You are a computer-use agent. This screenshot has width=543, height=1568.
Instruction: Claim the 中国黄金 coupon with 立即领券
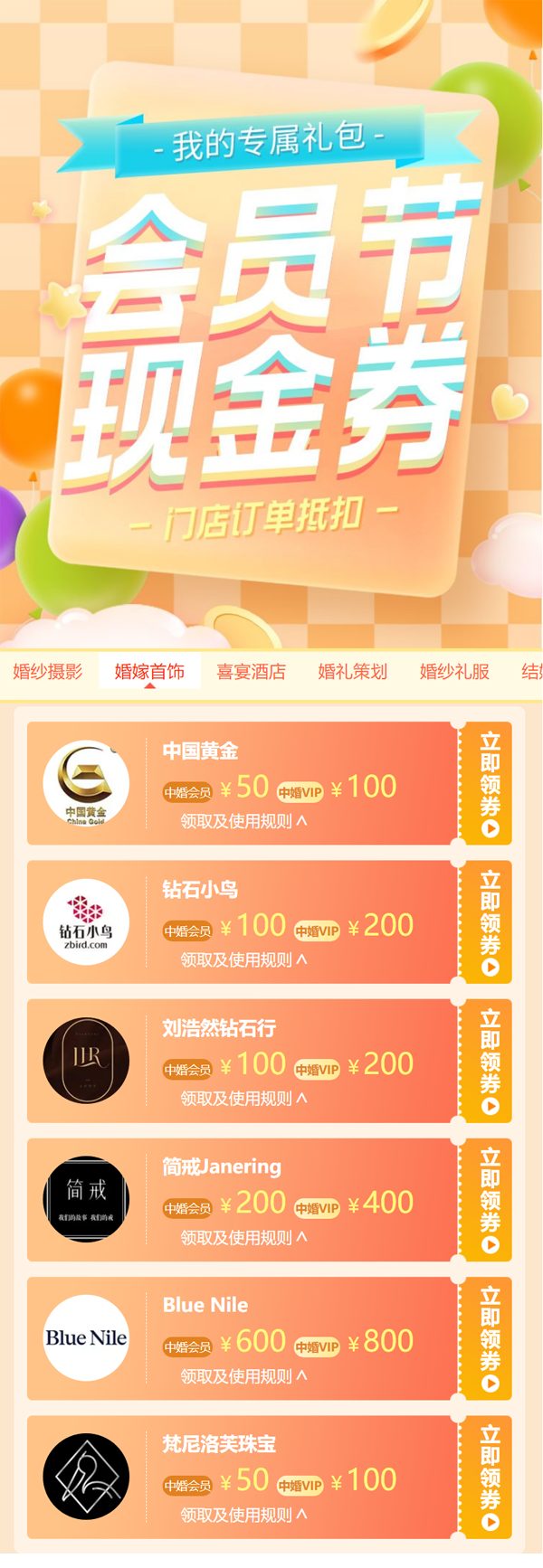489,783
